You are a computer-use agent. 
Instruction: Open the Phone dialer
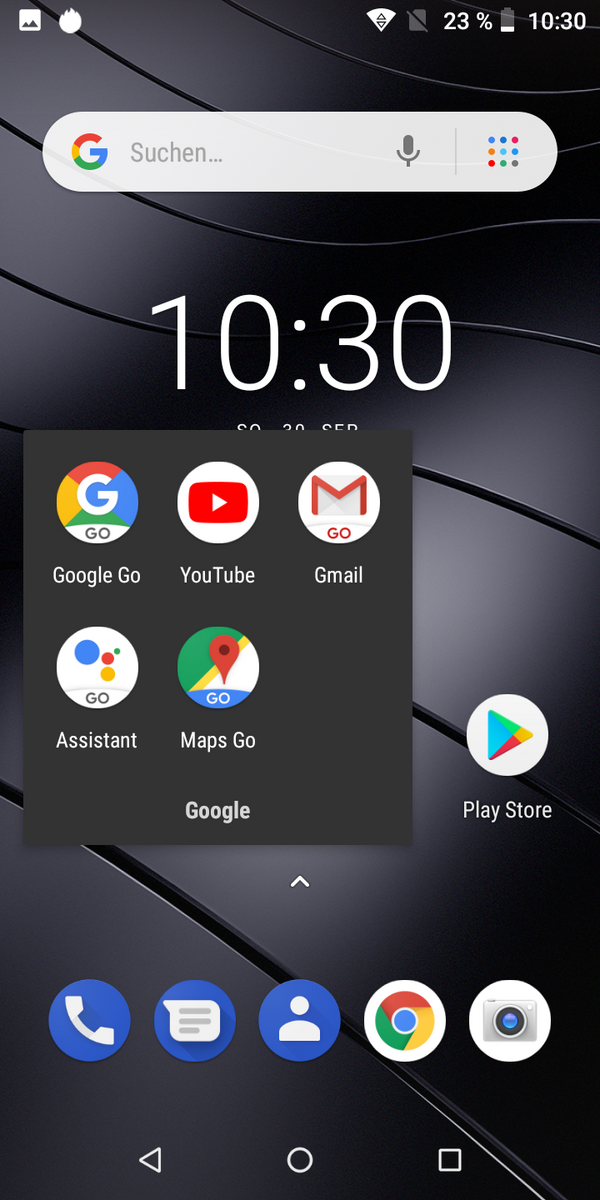pos(90,1020)
